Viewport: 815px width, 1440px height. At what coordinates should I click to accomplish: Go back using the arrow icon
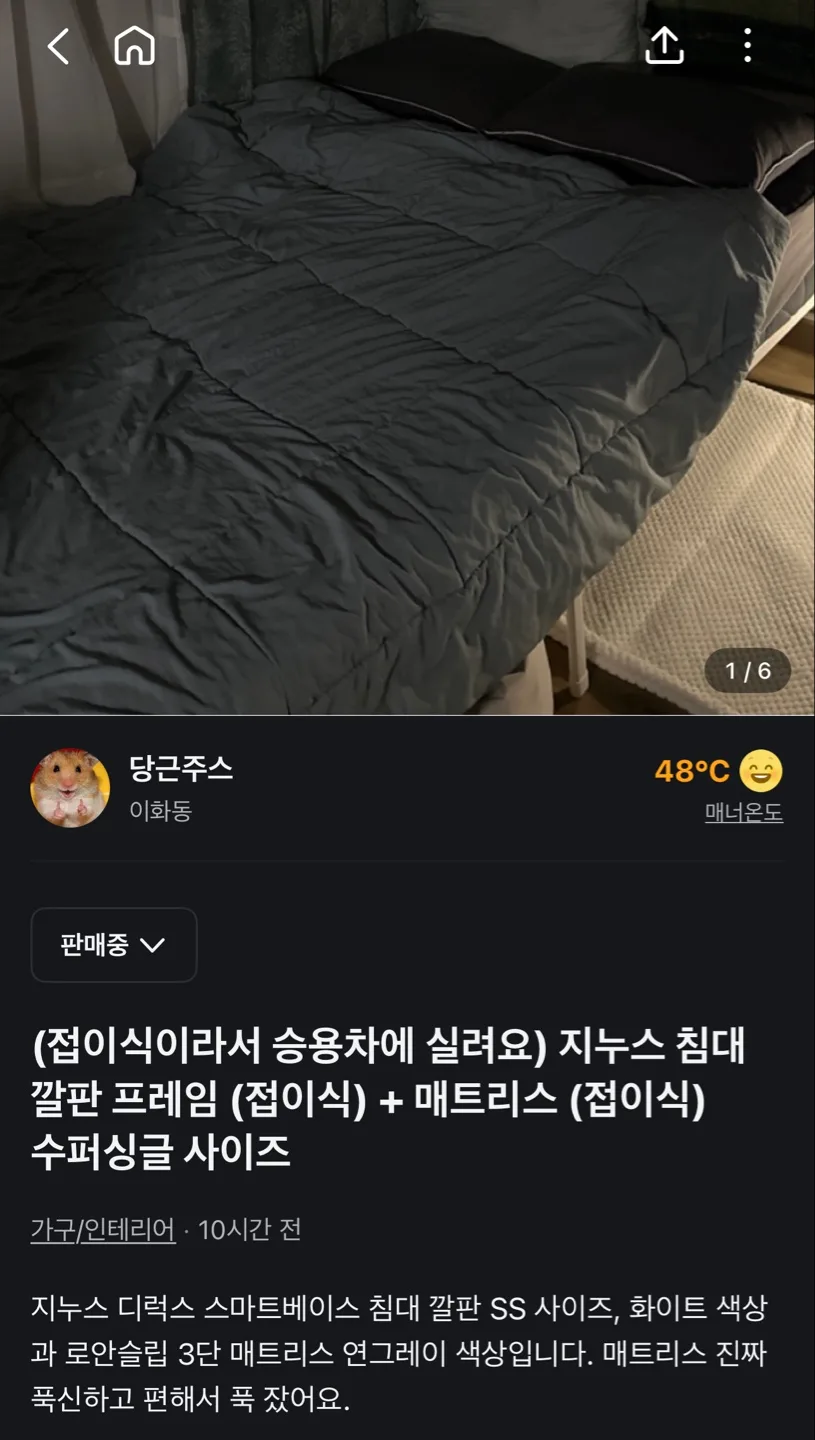tap(59, 46)
